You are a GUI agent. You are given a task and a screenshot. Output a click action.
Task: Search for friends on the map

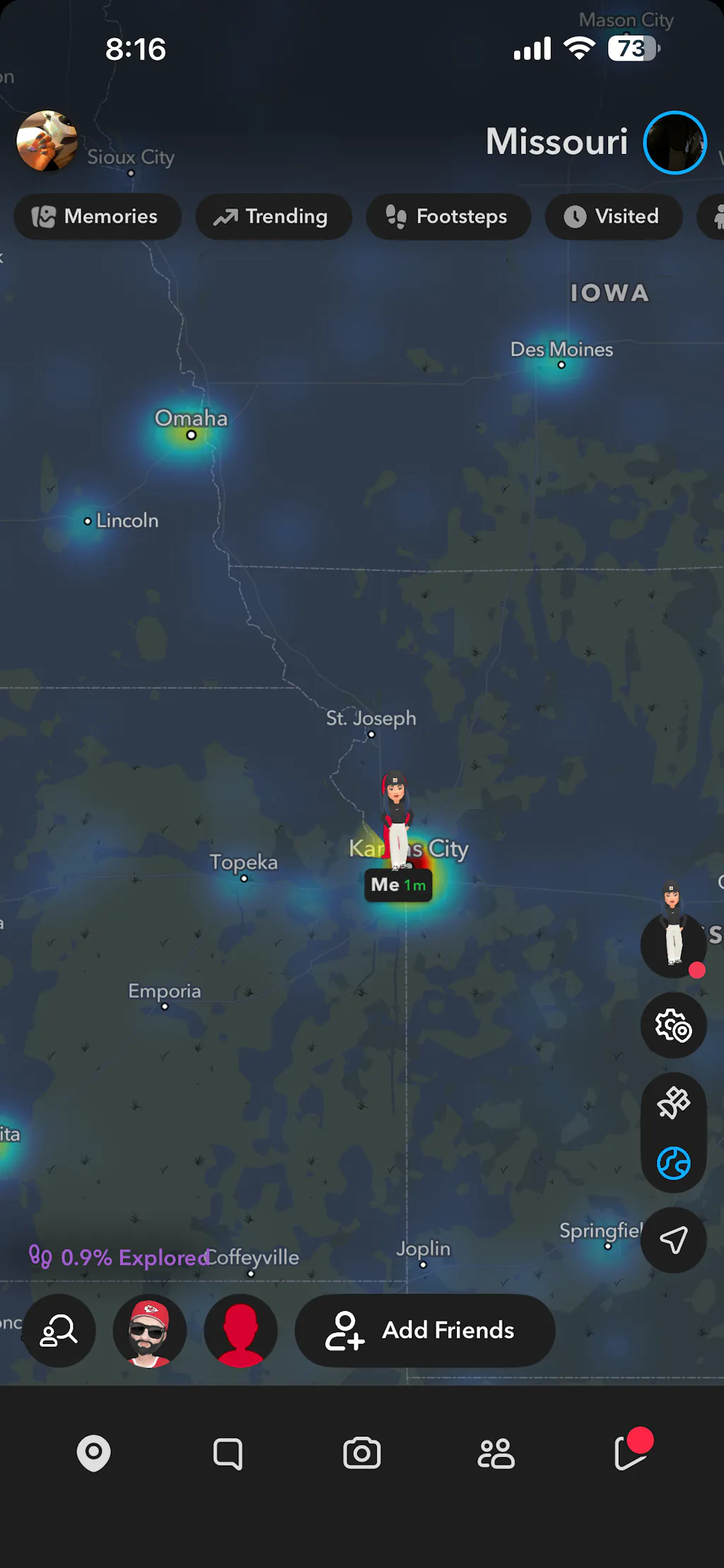click(x=59, y=1331)
